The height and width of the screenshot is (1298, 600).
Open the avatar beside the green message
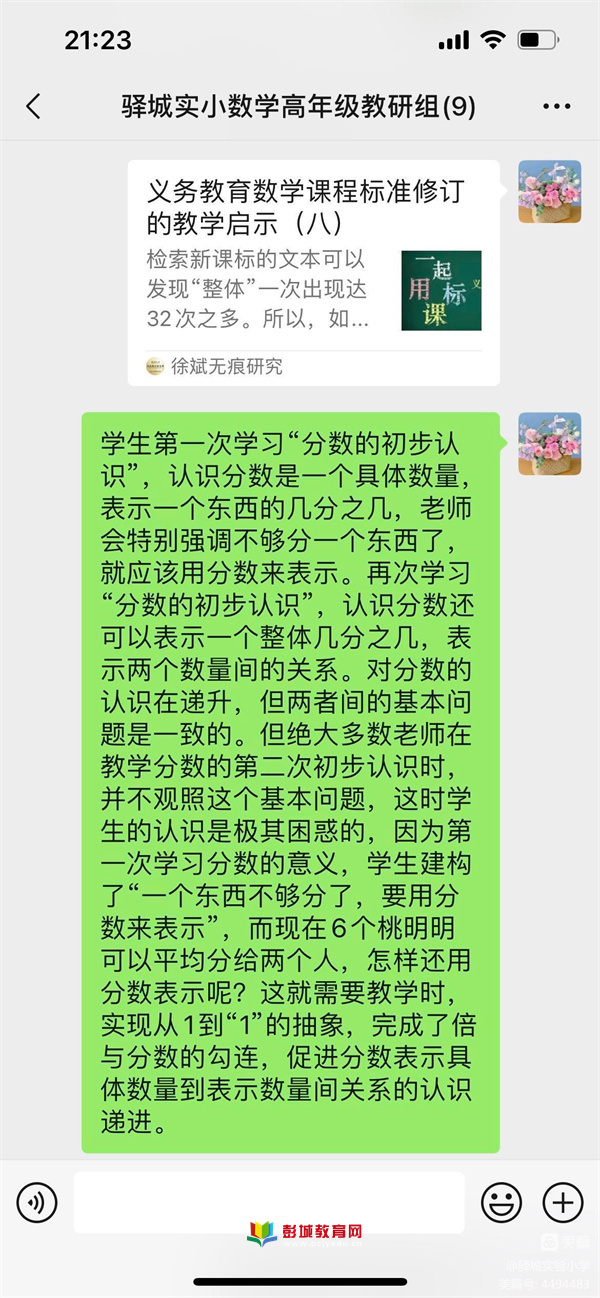[549, 443]
